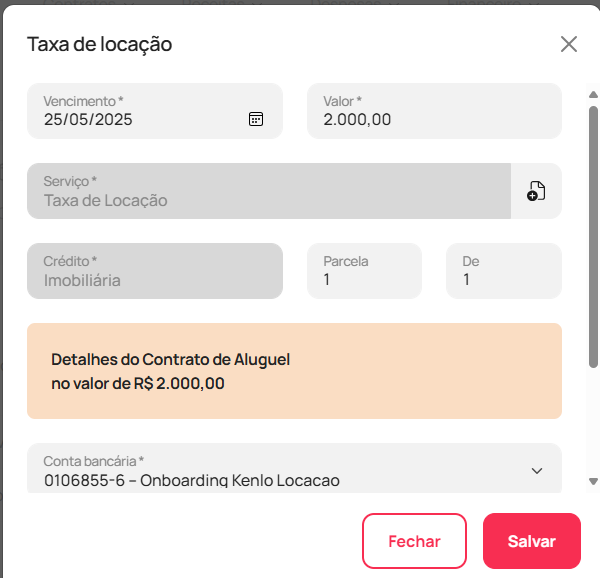This screenshot has width=600, height=578.
Task: Edit the De field
Action: [503, 280]
